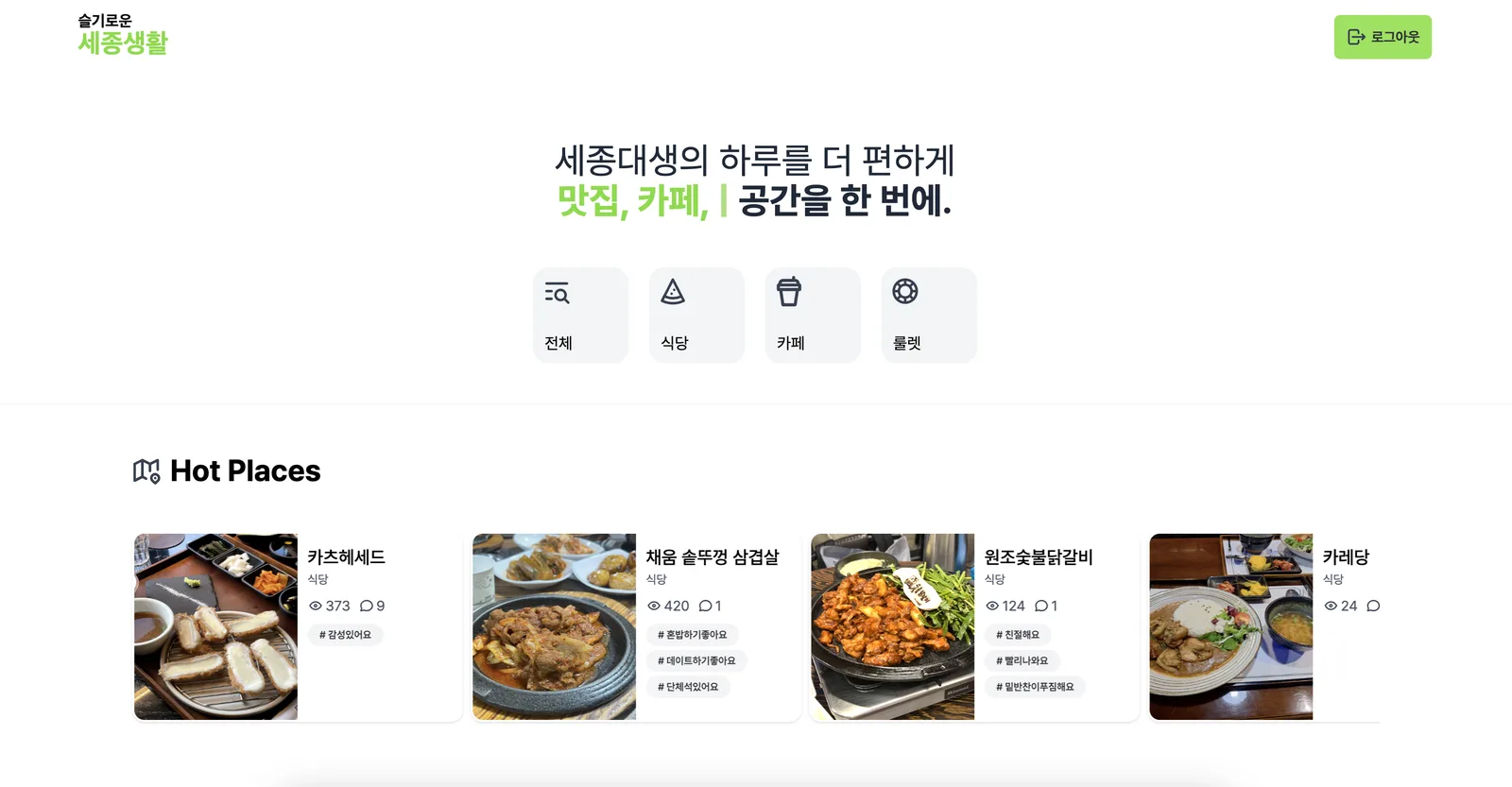Screen dimensions: 1512x787
Task: Open the 원조숯불닭갈비 place card
Action: coord(974,626)
